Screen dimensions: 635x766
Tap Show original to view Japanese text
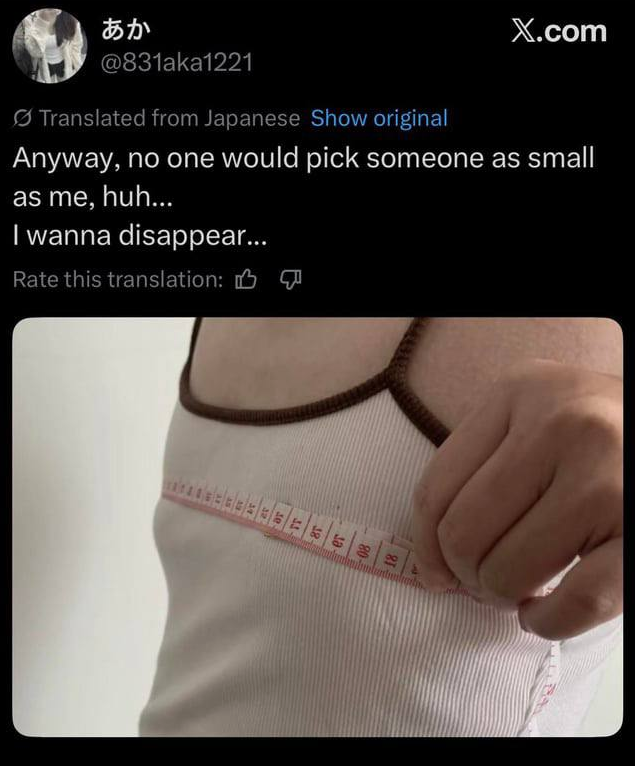click(379, 118)
